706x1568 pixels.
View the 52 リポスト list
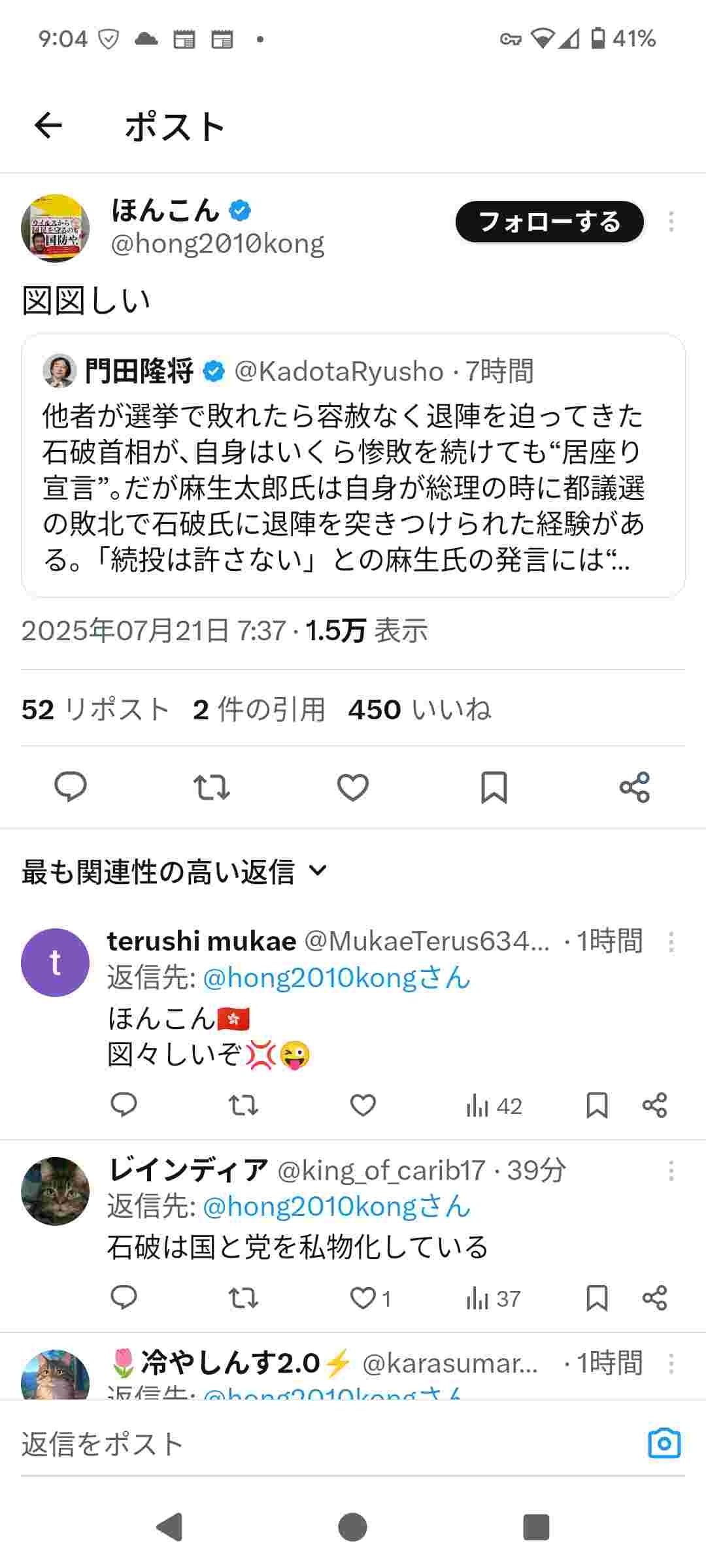click(x=95, y=710)
